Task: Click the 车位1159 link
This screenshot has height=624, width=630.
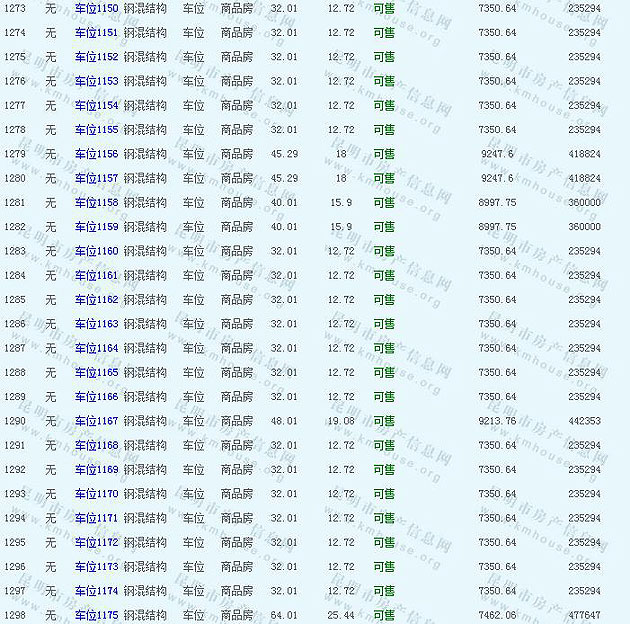Action: pos(96,227)
